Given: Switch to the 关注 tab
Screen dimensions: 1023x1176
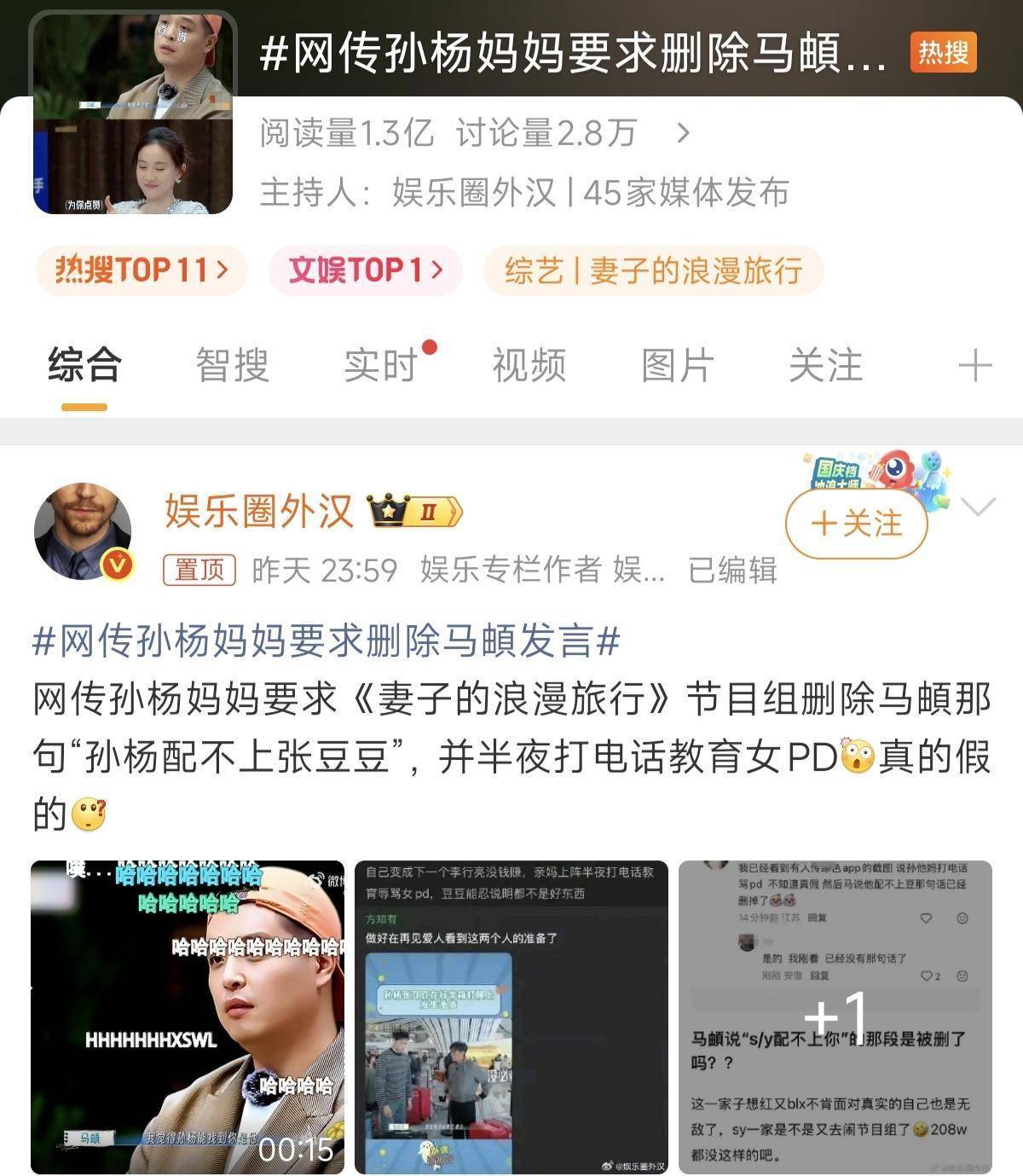Looking at the screenshot, I should point(825,365).
